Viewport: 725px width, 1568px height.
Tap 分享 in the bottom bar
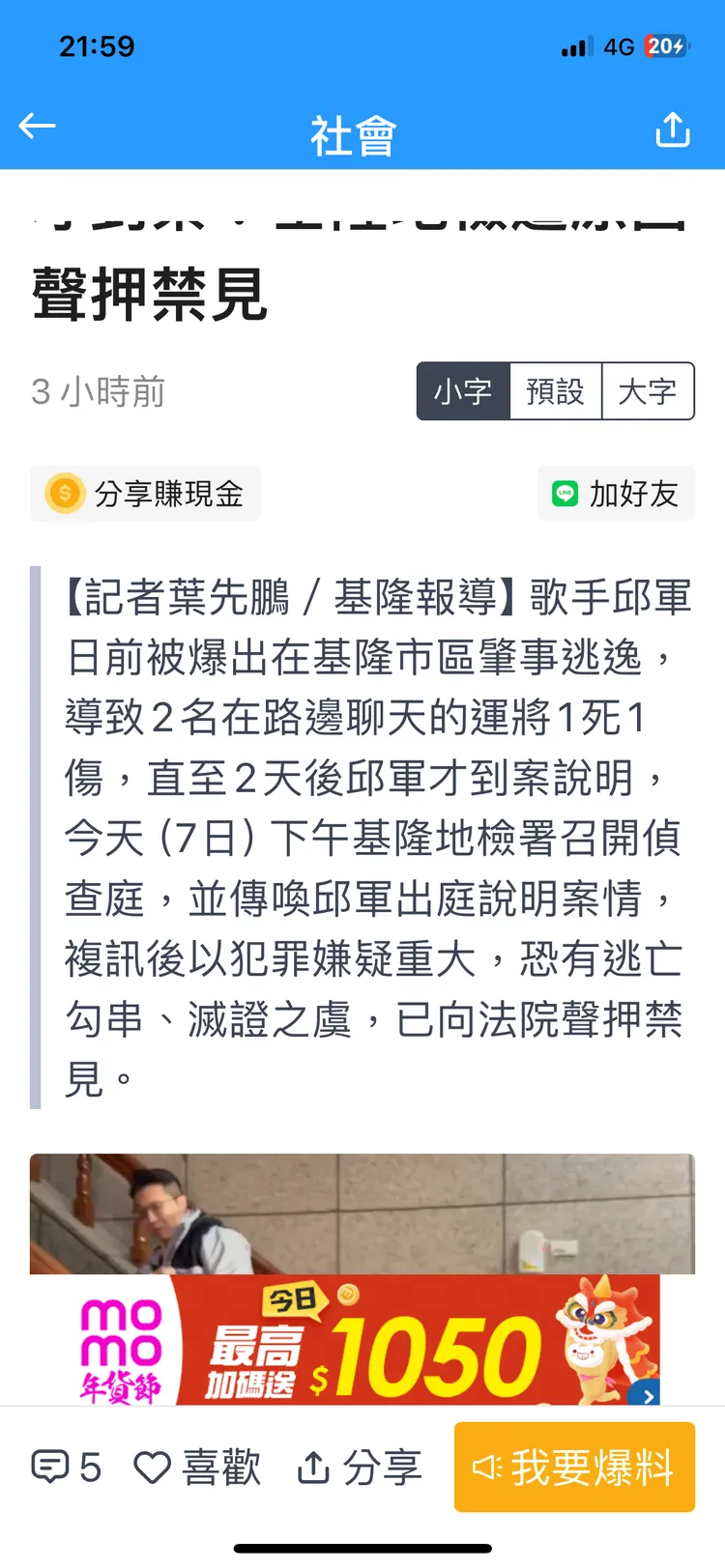359,1468
